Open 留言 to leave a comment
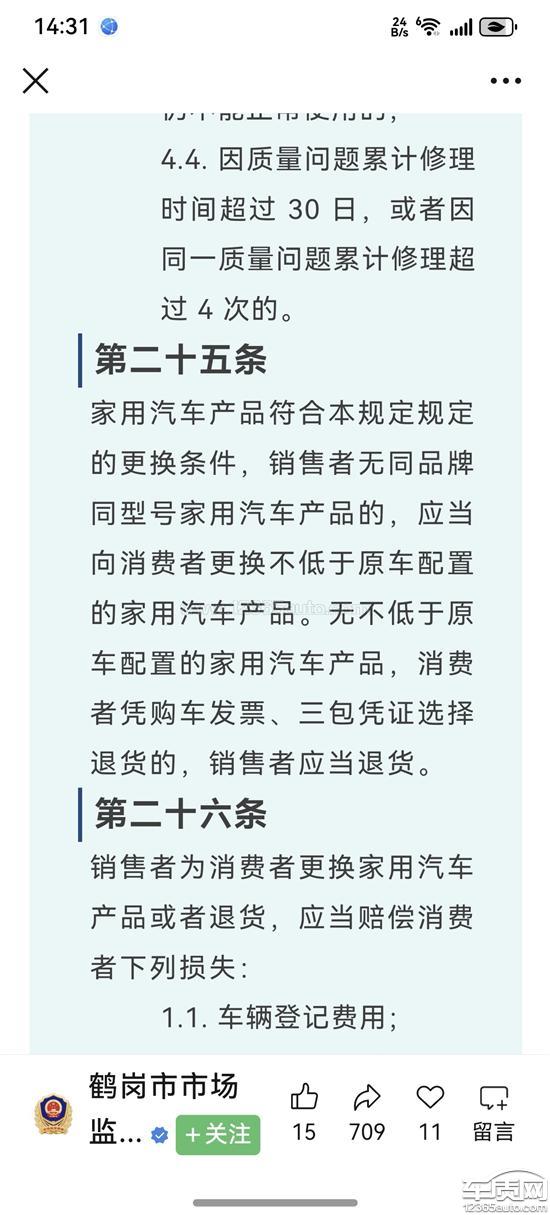Image resolution: width=550 pixels, height=1215 pixels. [493, 1112]
